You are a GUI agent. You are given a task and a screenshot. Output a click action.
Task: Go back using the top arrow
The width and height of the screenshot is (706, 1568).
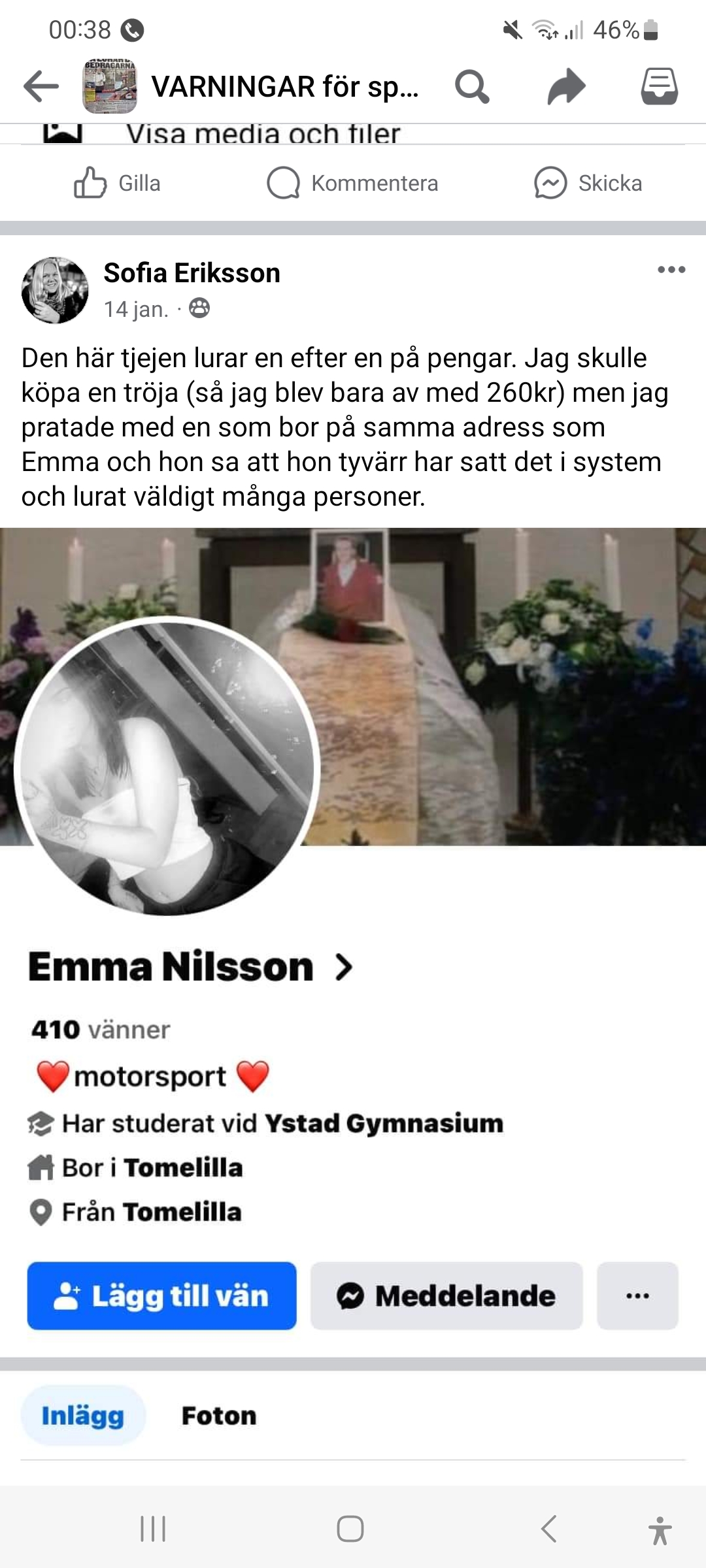coord(41,86)
